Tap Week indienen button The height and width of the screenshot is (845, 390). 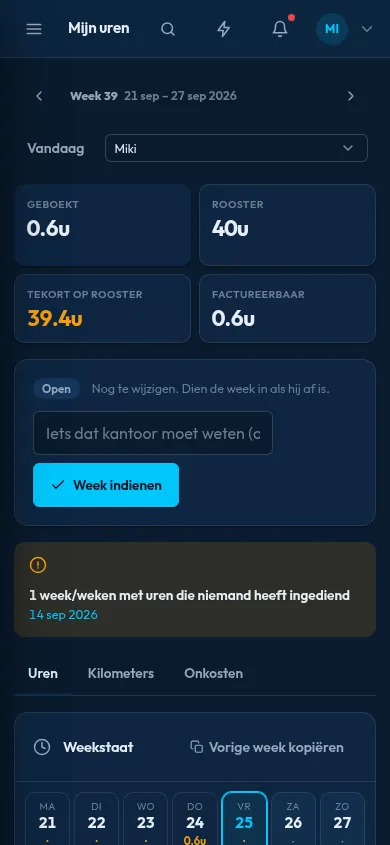pyautogui.click(x=106, y=485)
